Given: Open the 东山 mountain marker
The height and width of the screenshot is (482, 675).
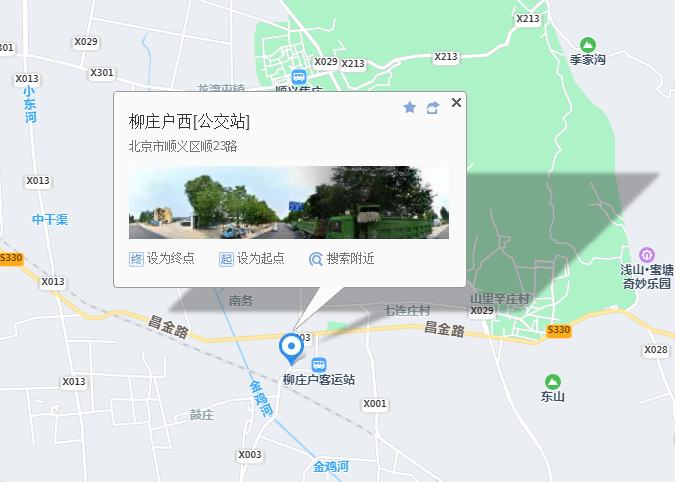Looking at the screenshot, I should click(x=553, y=381).
